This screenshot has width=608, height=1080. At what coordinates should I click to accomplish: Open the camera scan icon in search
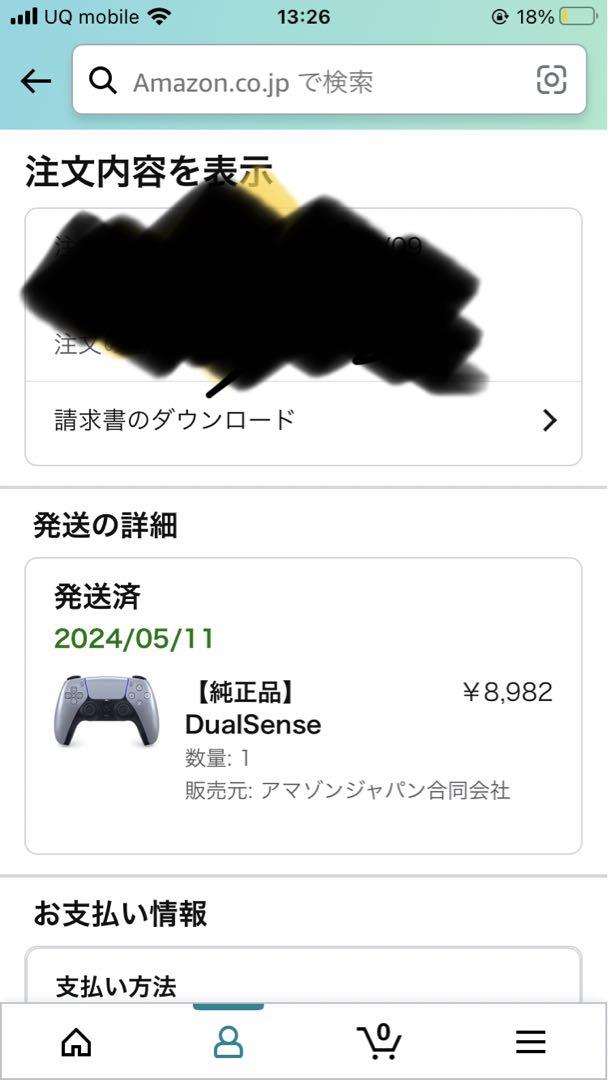pos(552,80)
